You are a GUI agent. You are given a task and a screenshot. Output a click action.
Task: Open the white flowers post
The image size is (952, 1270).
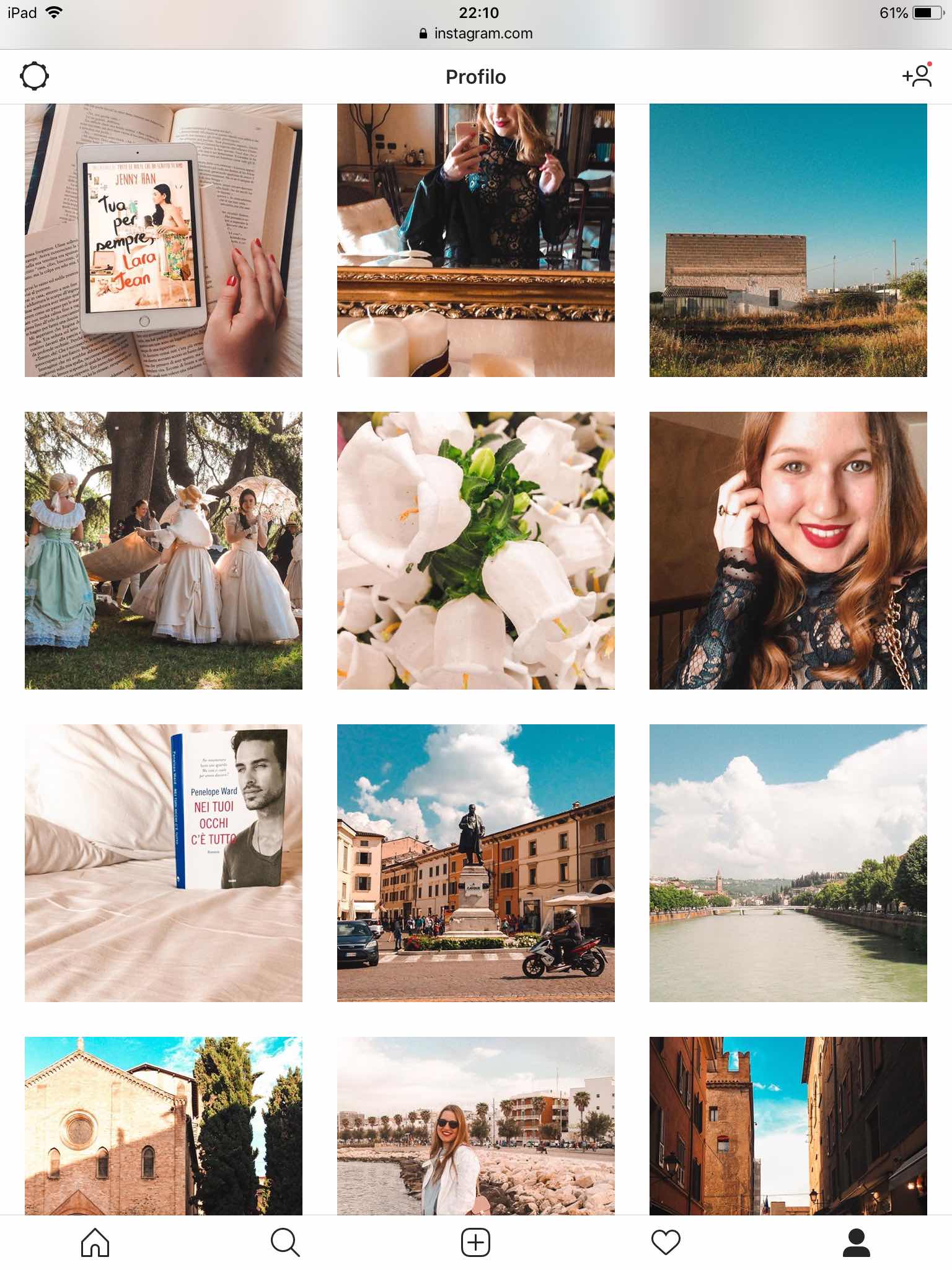tap(476, 550)
